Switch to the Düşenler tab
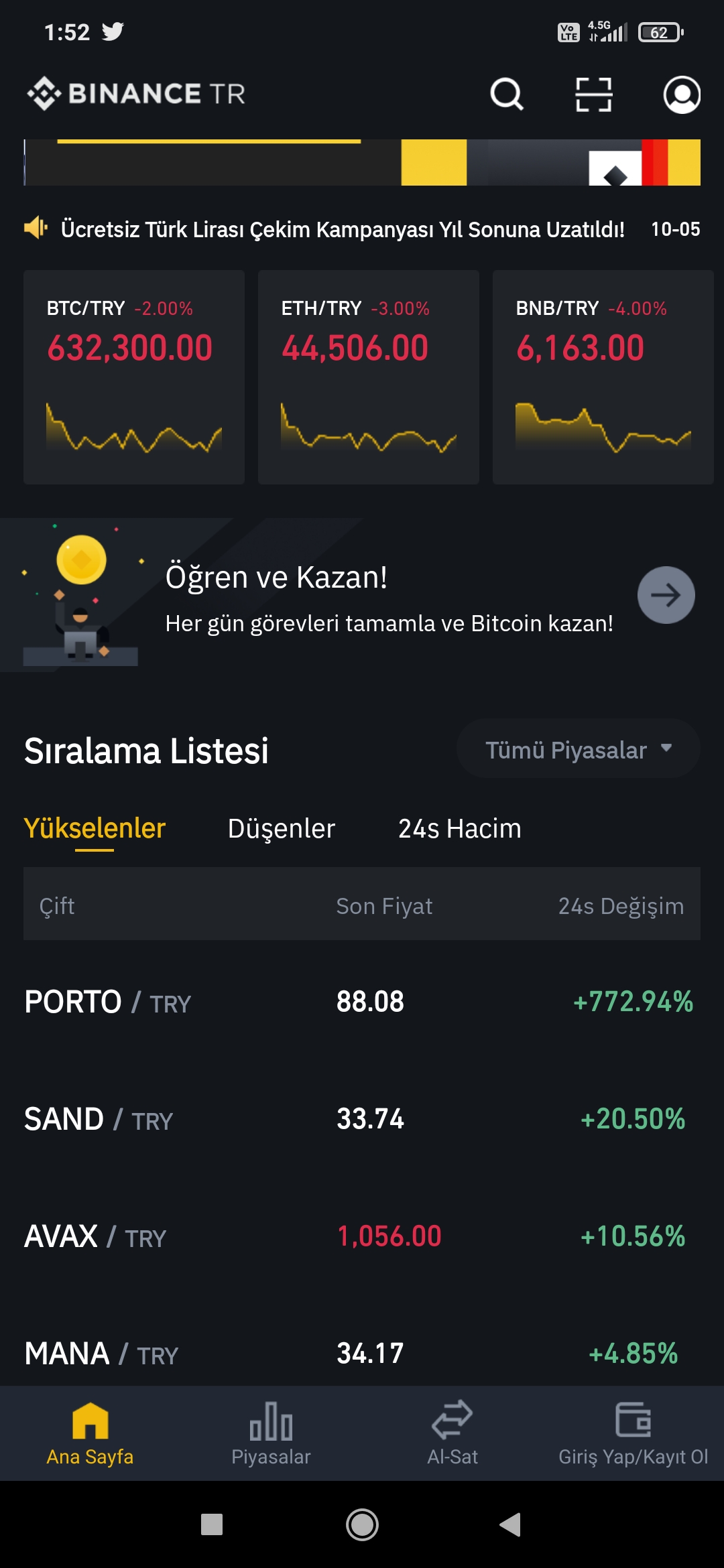Image resolution: width=724 pixels, height=1568 pixels. pos(282,829)
